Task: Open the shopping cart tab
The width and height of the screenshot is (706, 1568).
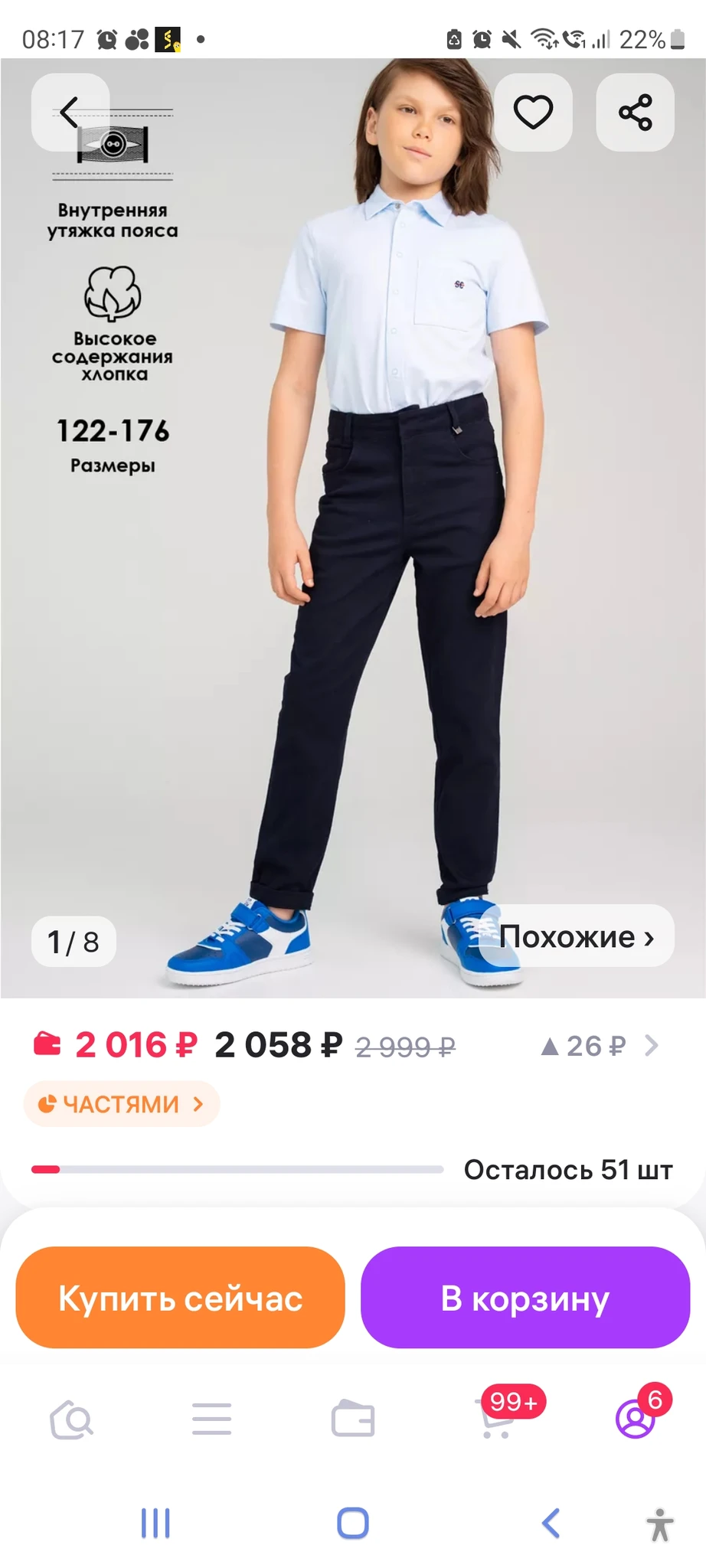Action: point(496,1420)
